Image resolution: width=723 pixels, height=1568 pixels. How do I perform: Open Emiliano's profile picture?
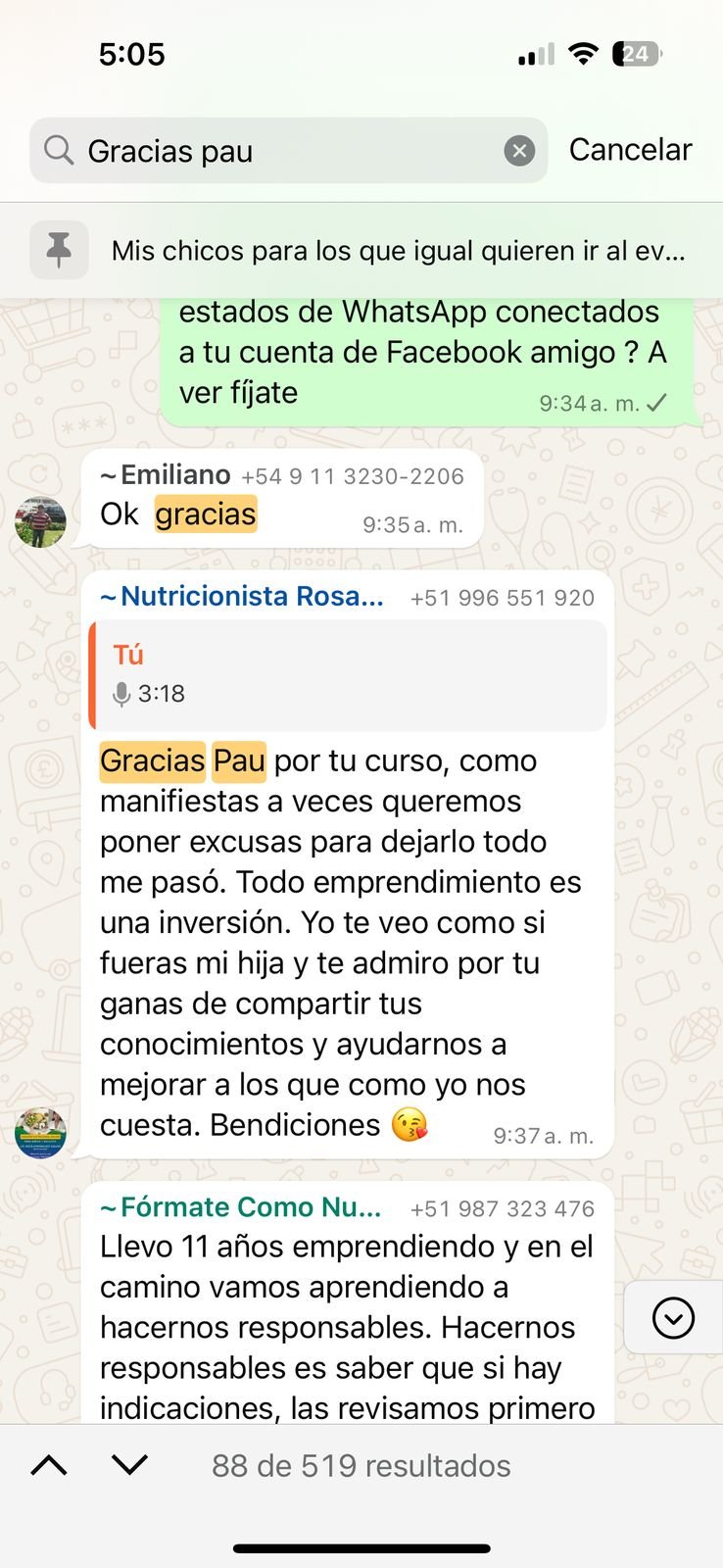(41, 520)
